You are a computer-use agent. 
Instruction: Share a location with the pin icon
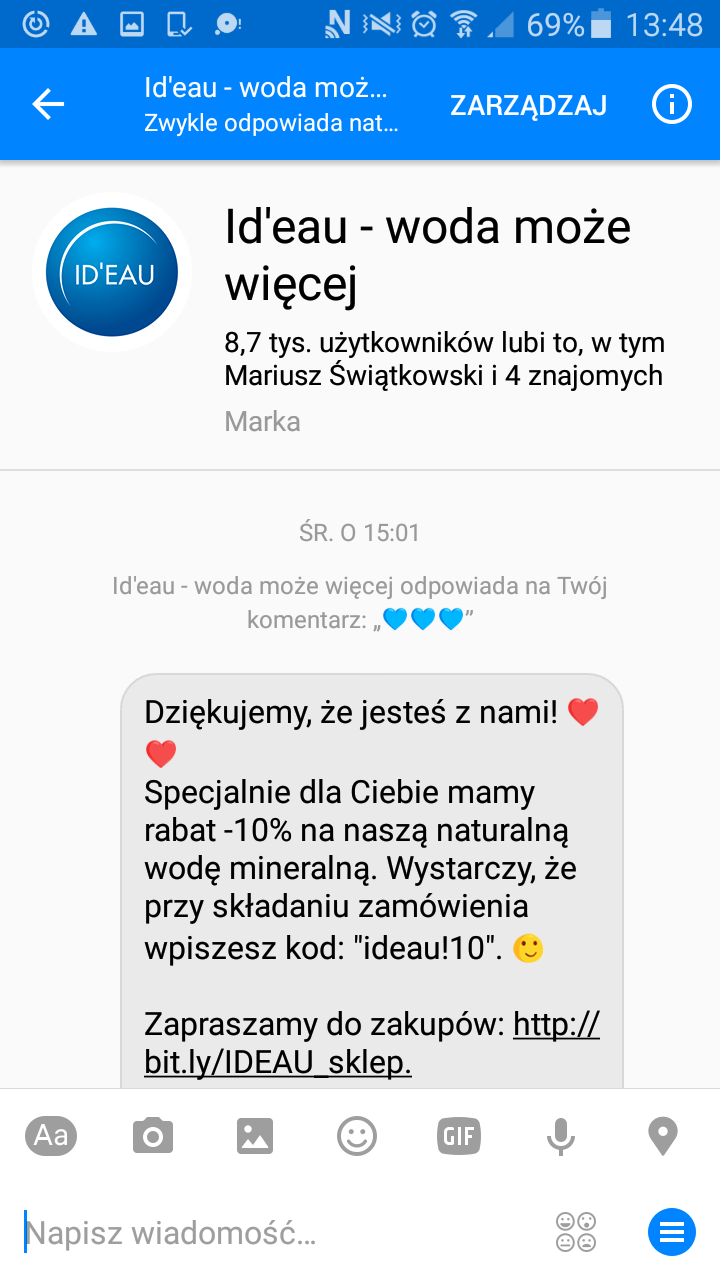pos(663,1136)
